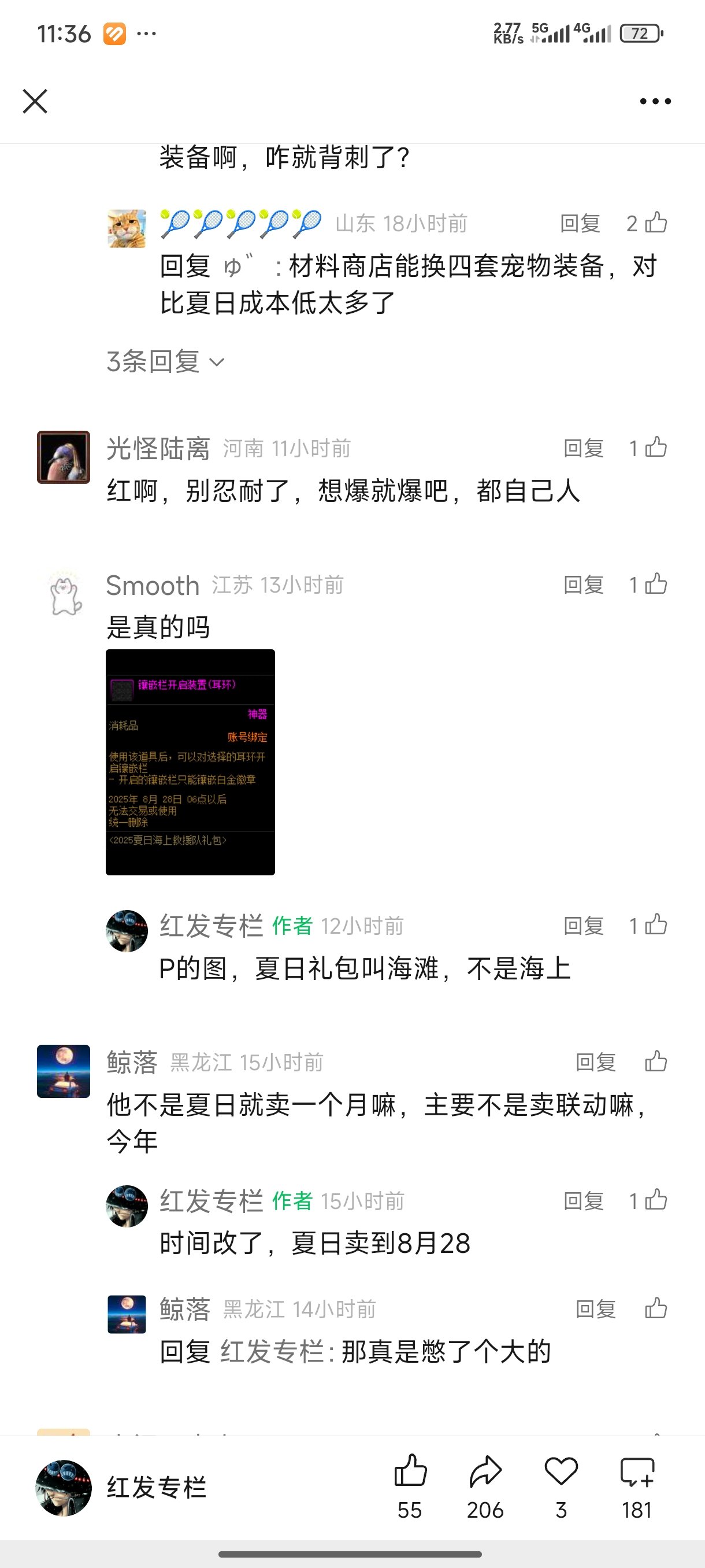
Task: Like 鲸落's comment from 15小时前
Action: (656, 1062)
